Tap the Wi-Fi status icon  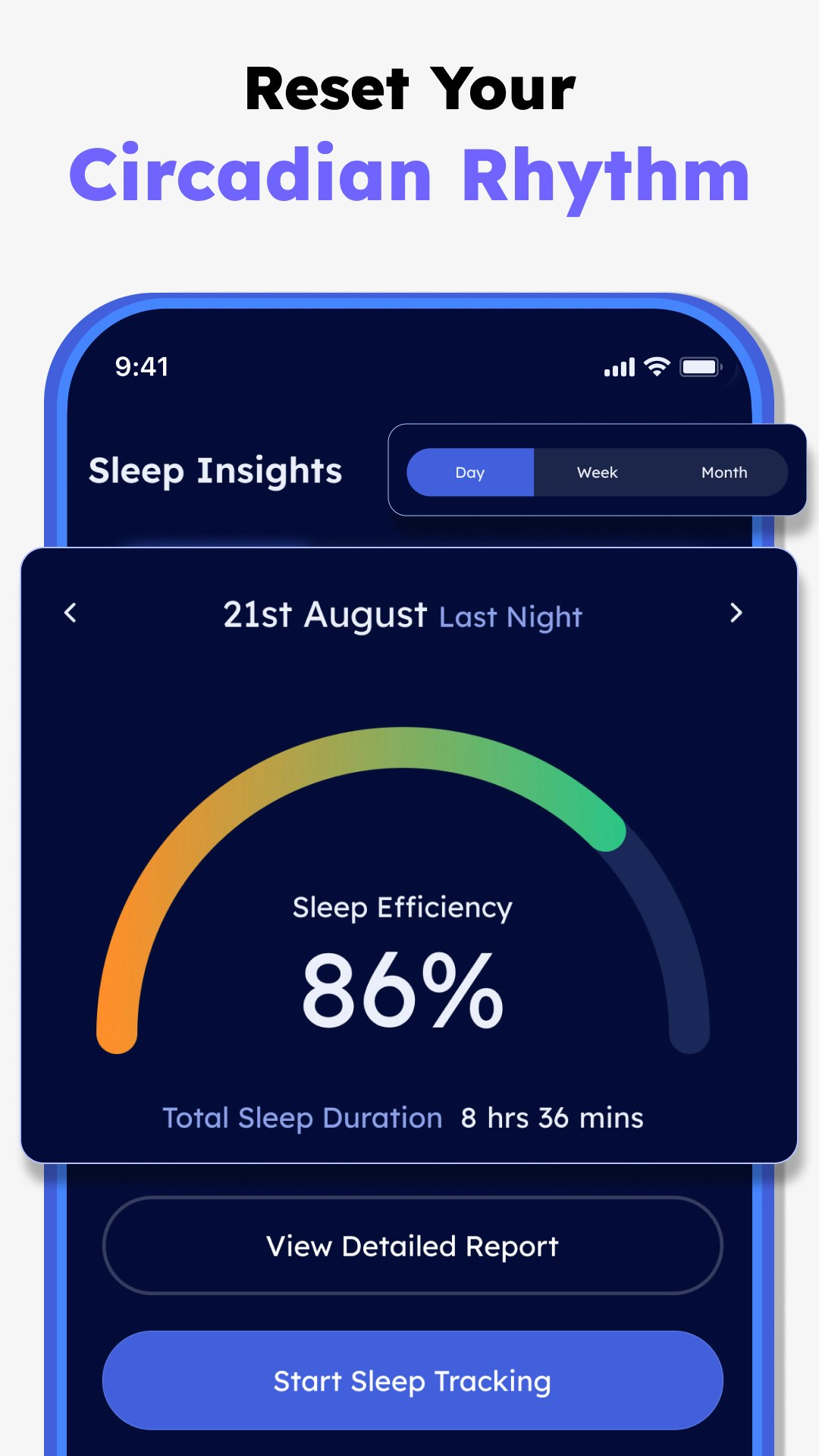click(x=655, y=366)
